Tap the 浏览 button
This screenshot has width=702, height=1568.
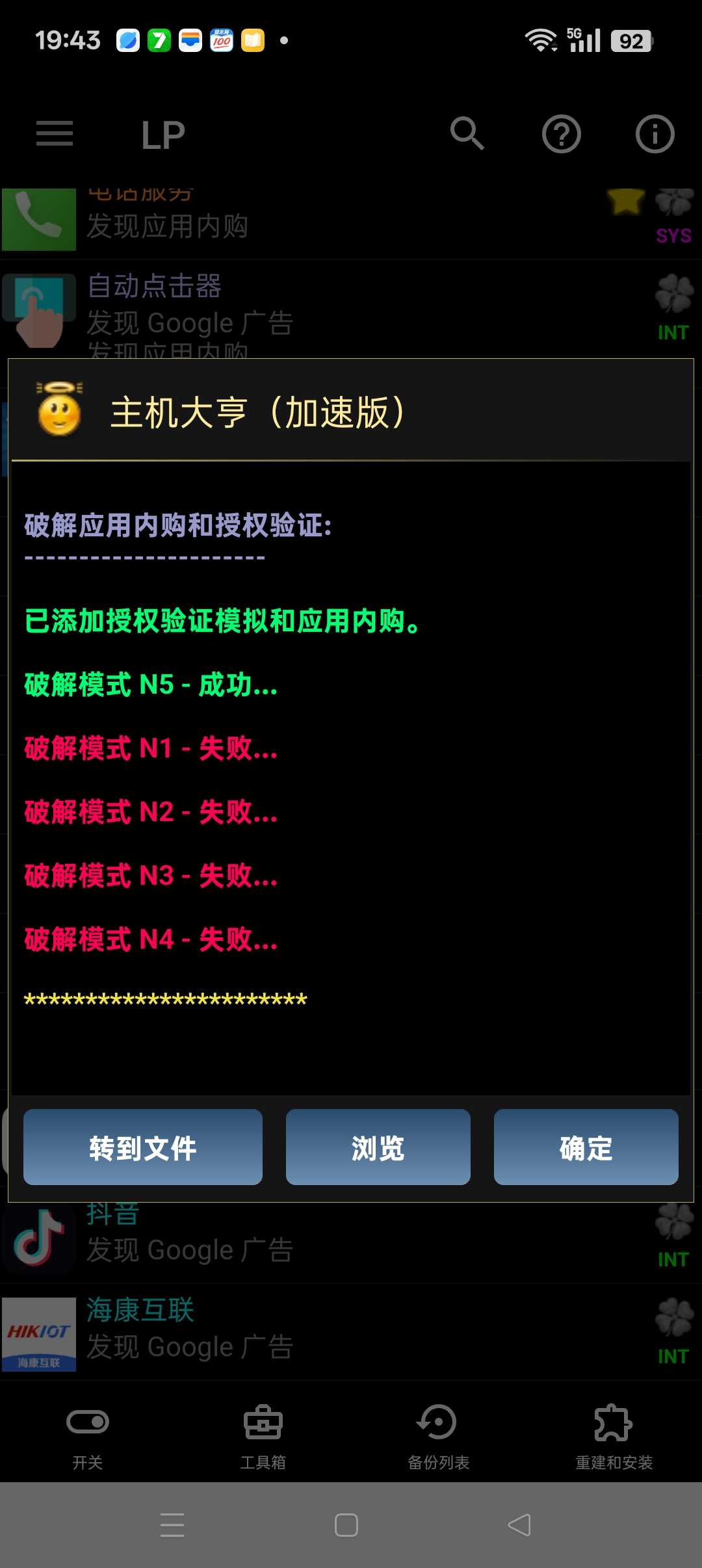pyautogui.click(x=378, y=1147)
